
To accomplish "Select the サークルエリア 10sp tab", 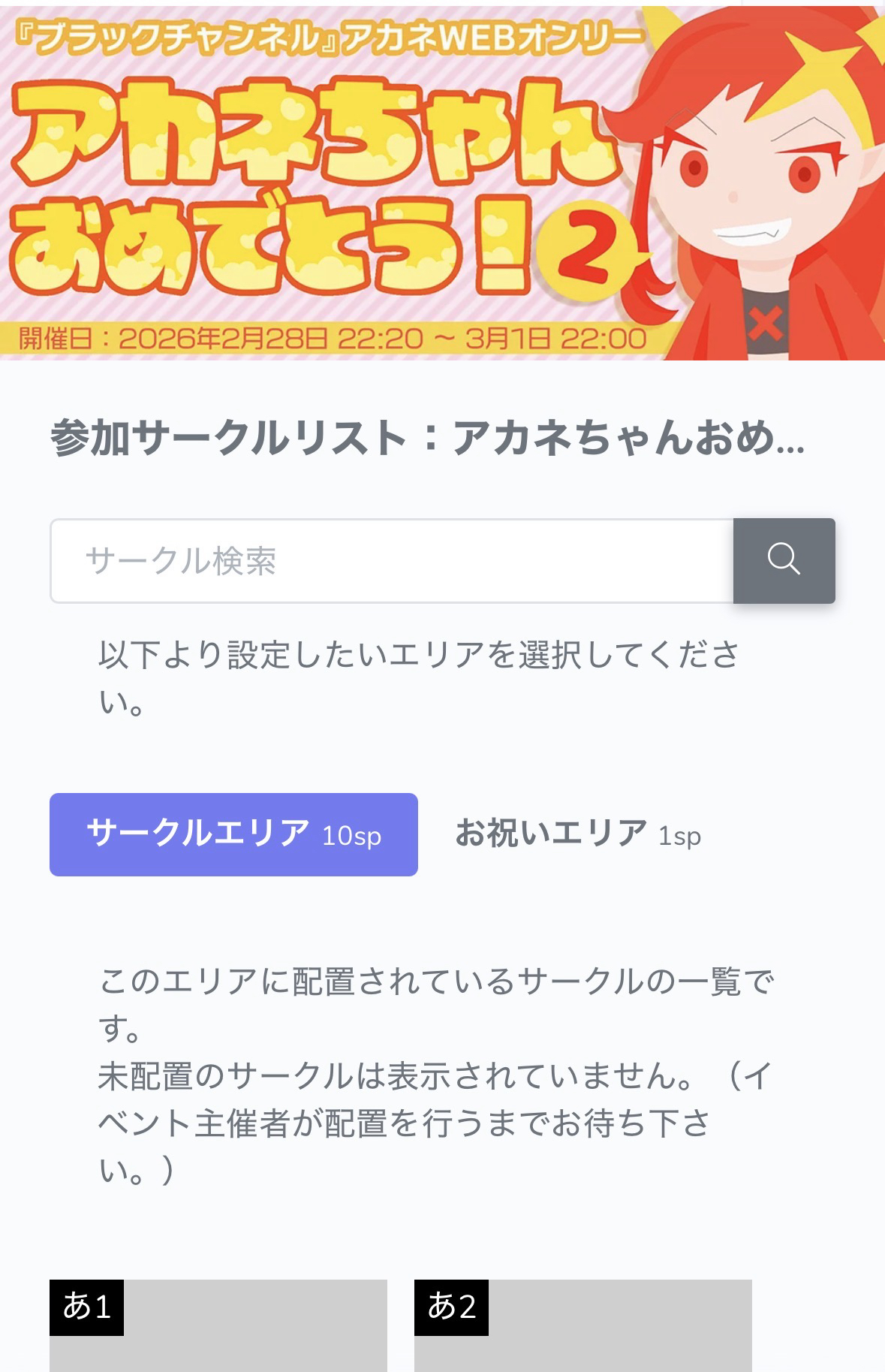I will point(233,834).
